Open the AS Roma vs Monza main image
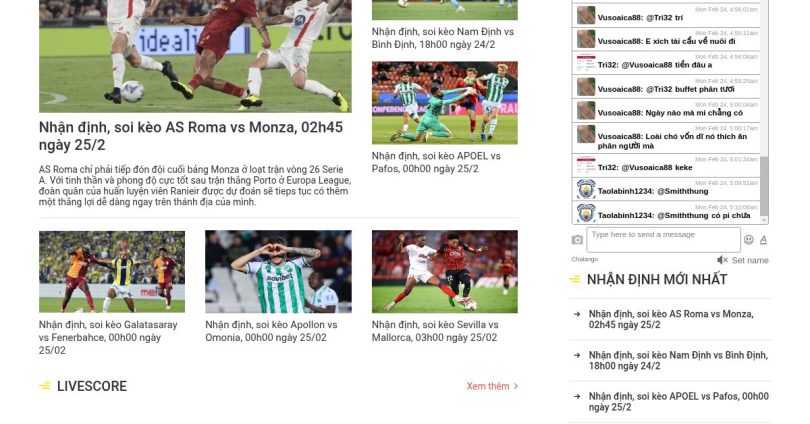The image size is (810, 424). click(x=195, y=55)
